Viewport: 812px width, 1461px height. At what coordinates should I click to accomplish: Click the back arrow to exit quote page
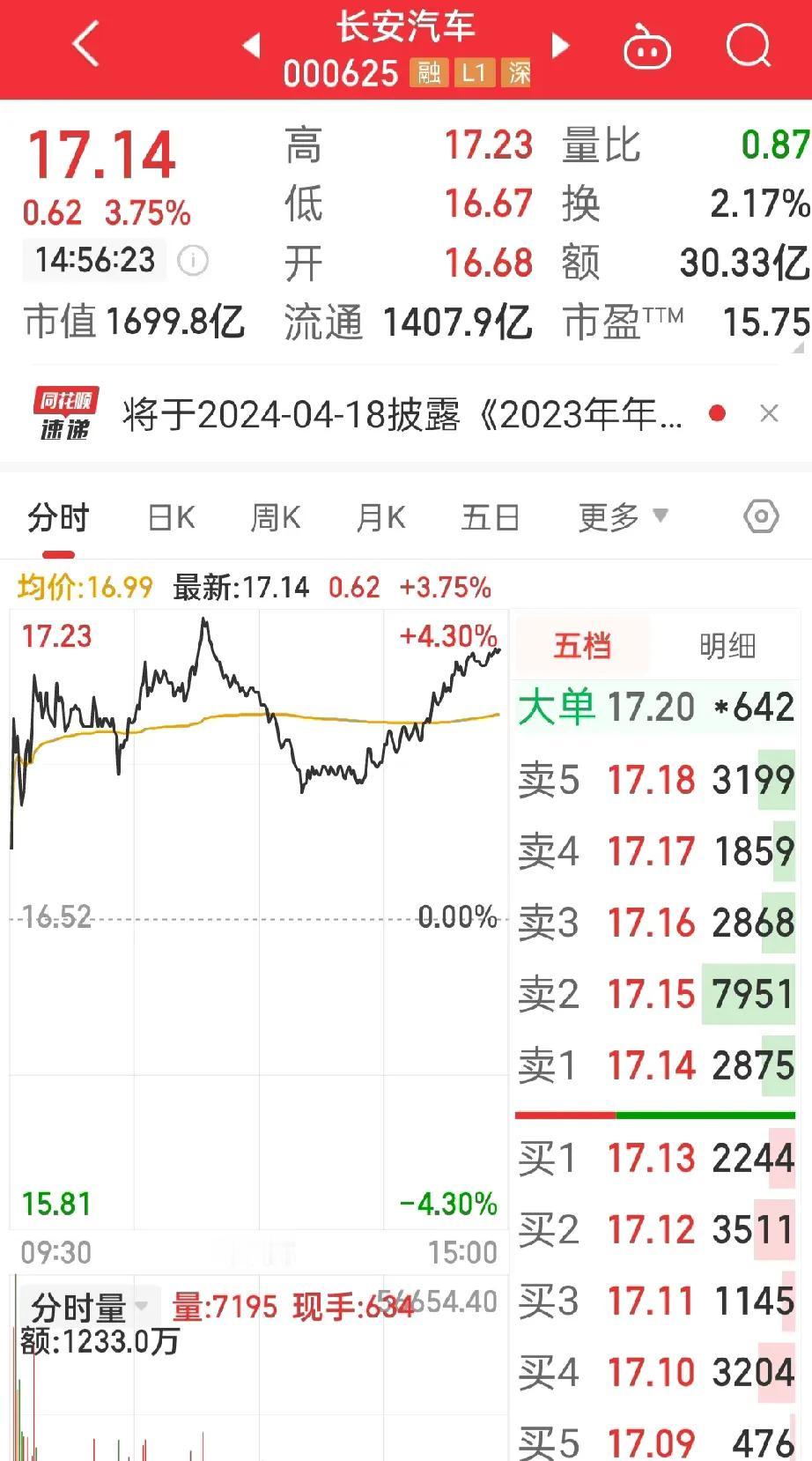point(84,44)
